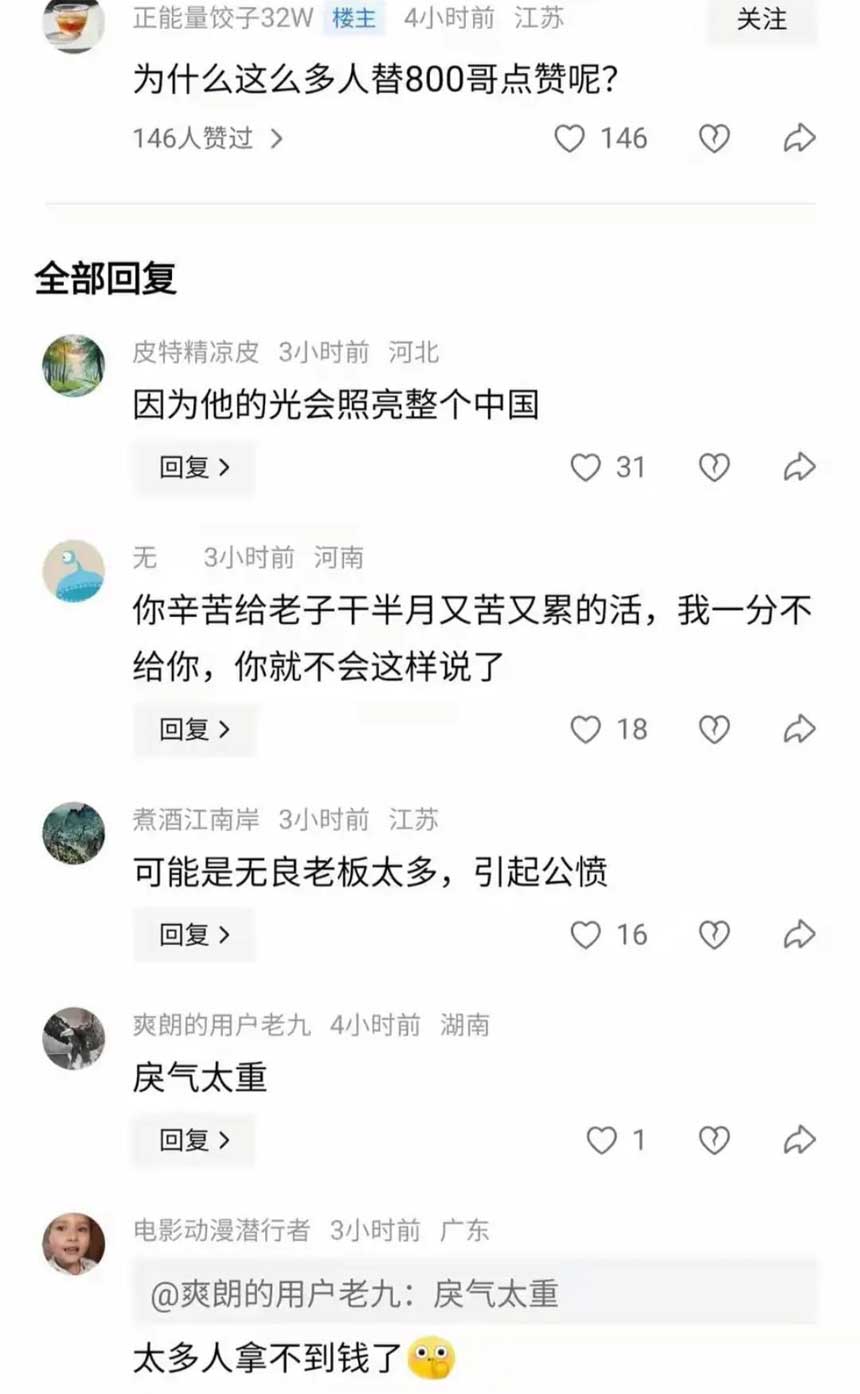
Task: Like 皮特精凉皮's comment with 31 likes
Action: pos(586,467)
